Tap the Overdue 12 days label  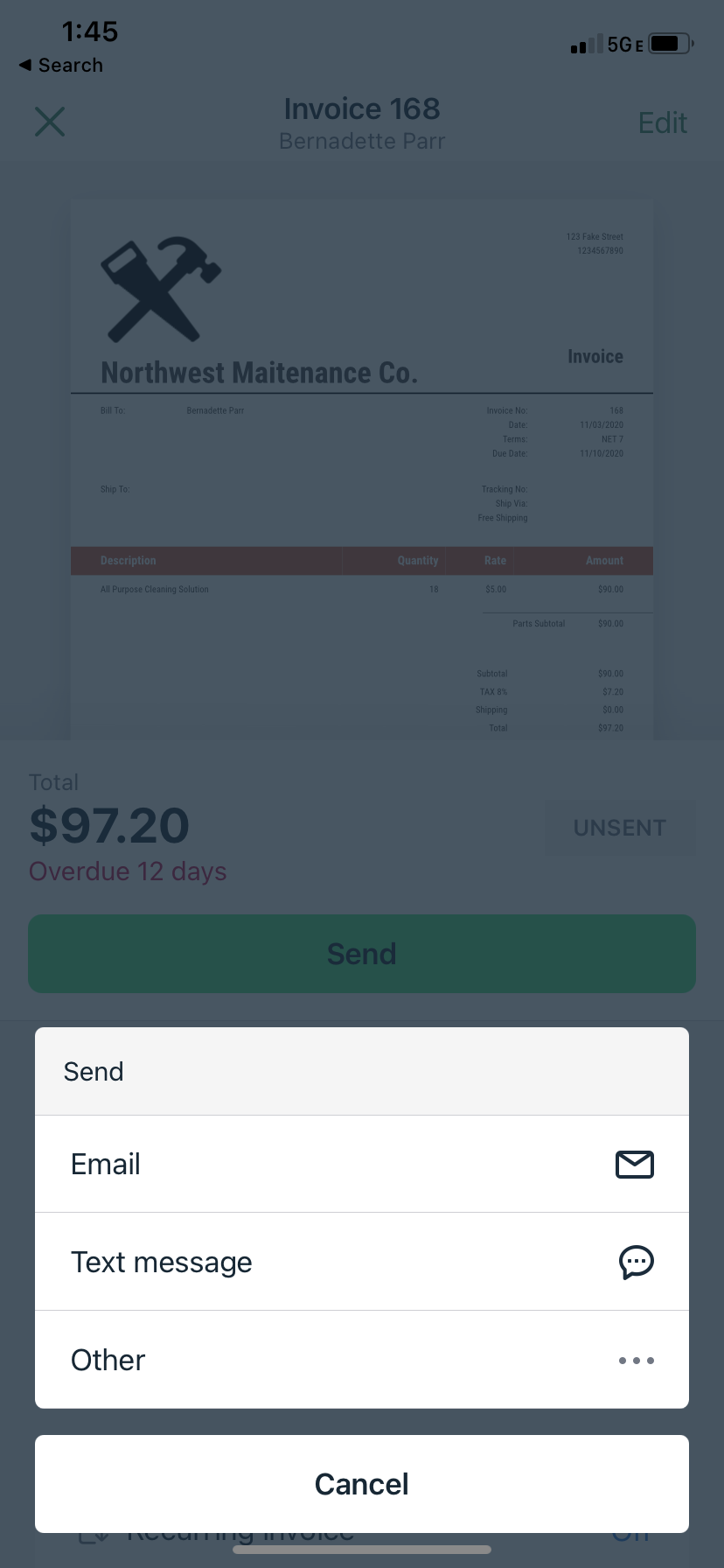127,871
